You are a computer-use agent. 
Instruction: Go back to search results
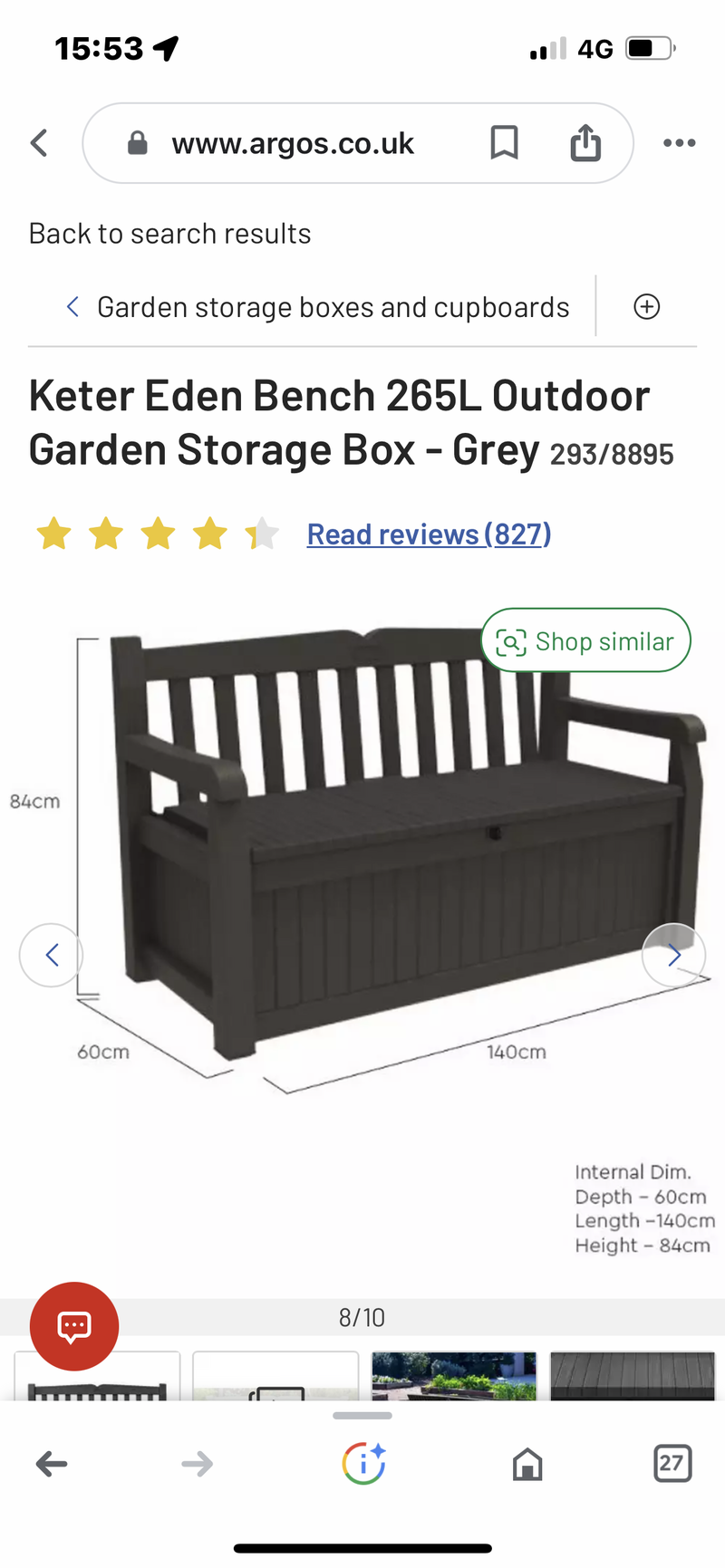169,234
